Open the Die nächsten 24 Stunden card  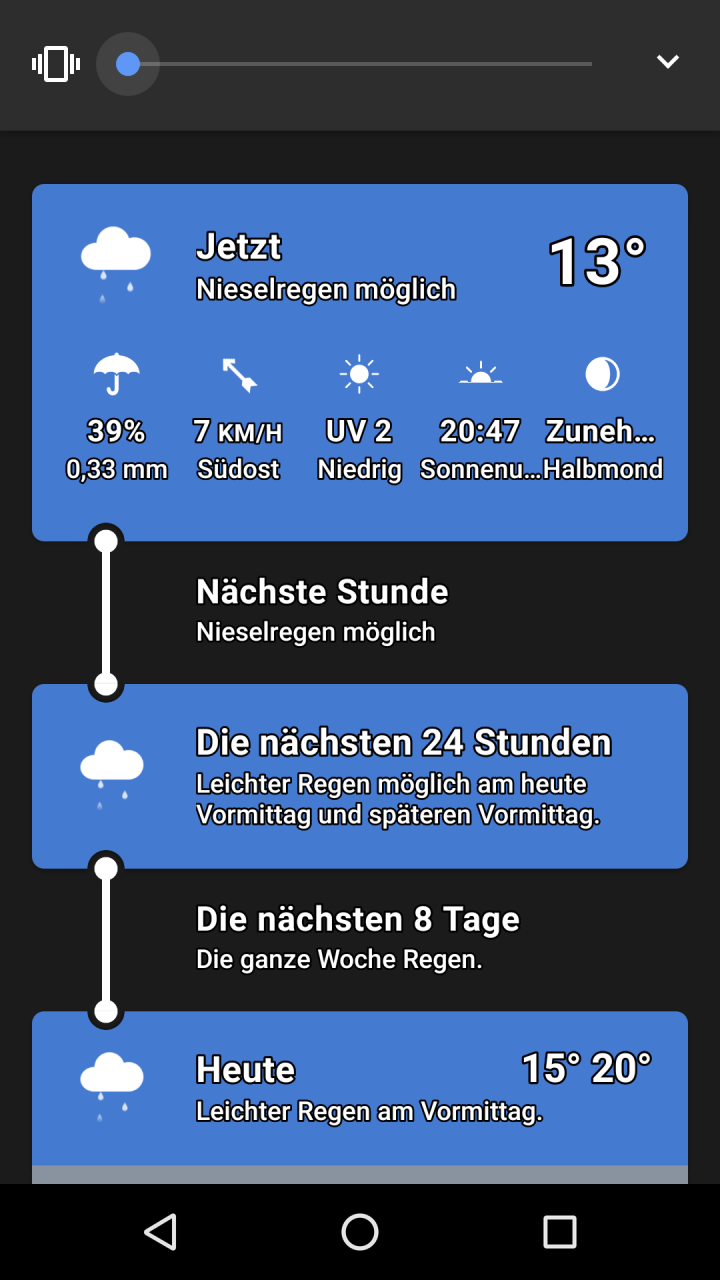[x=360, y=776]
